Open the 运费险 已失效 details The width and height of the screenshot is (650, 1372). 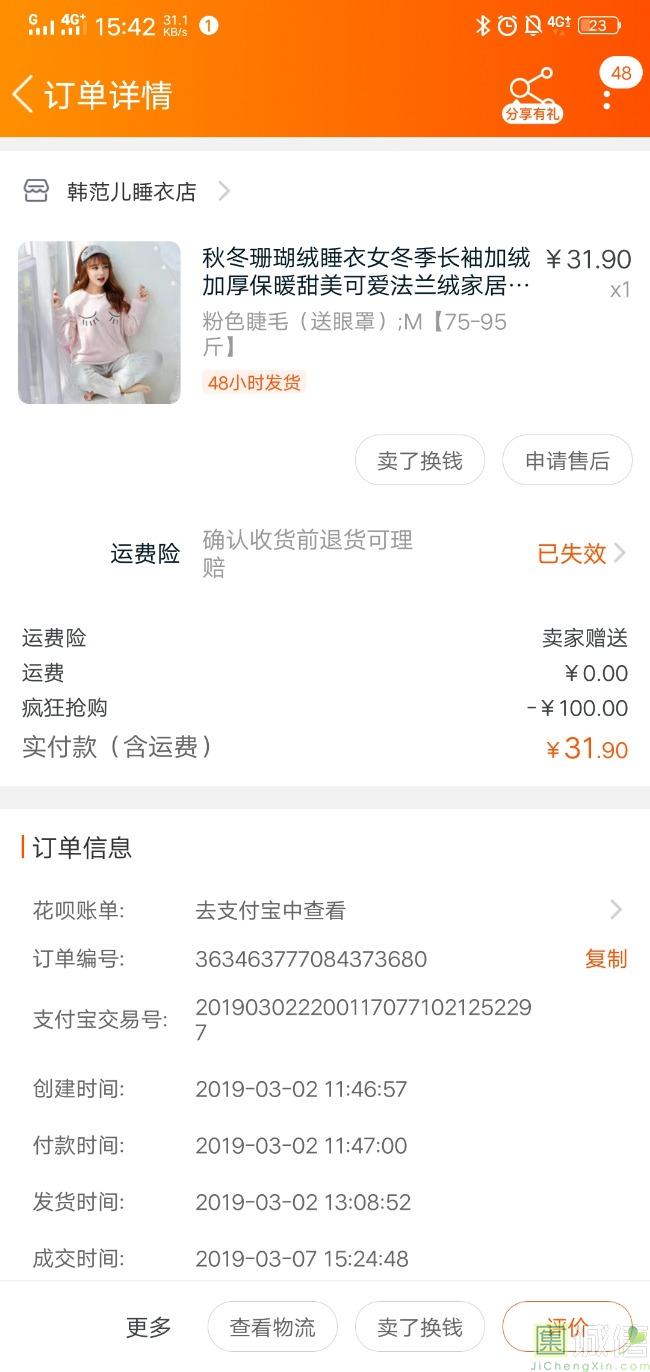pos(581,553)
